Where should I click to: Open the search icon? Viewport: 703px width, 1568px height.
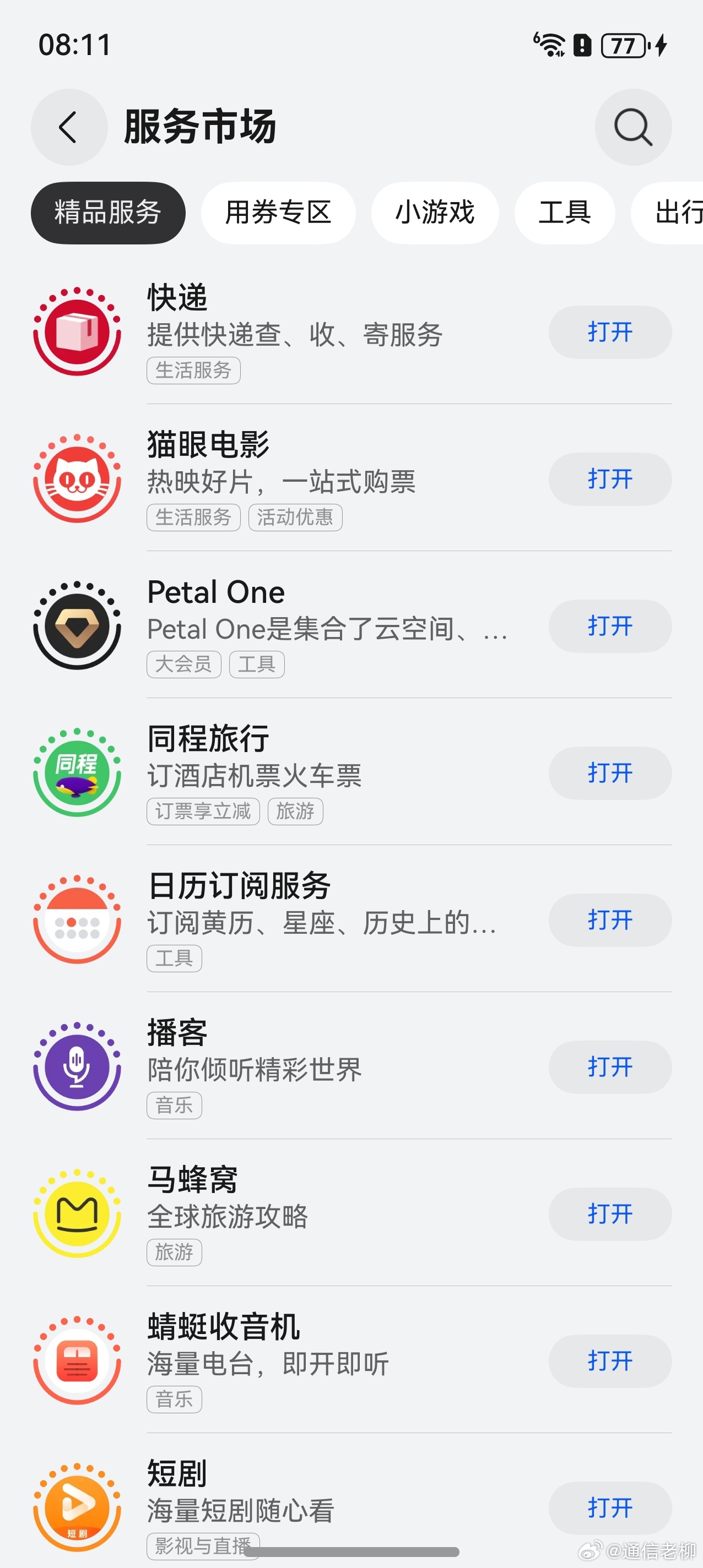[x=633, y=127]
